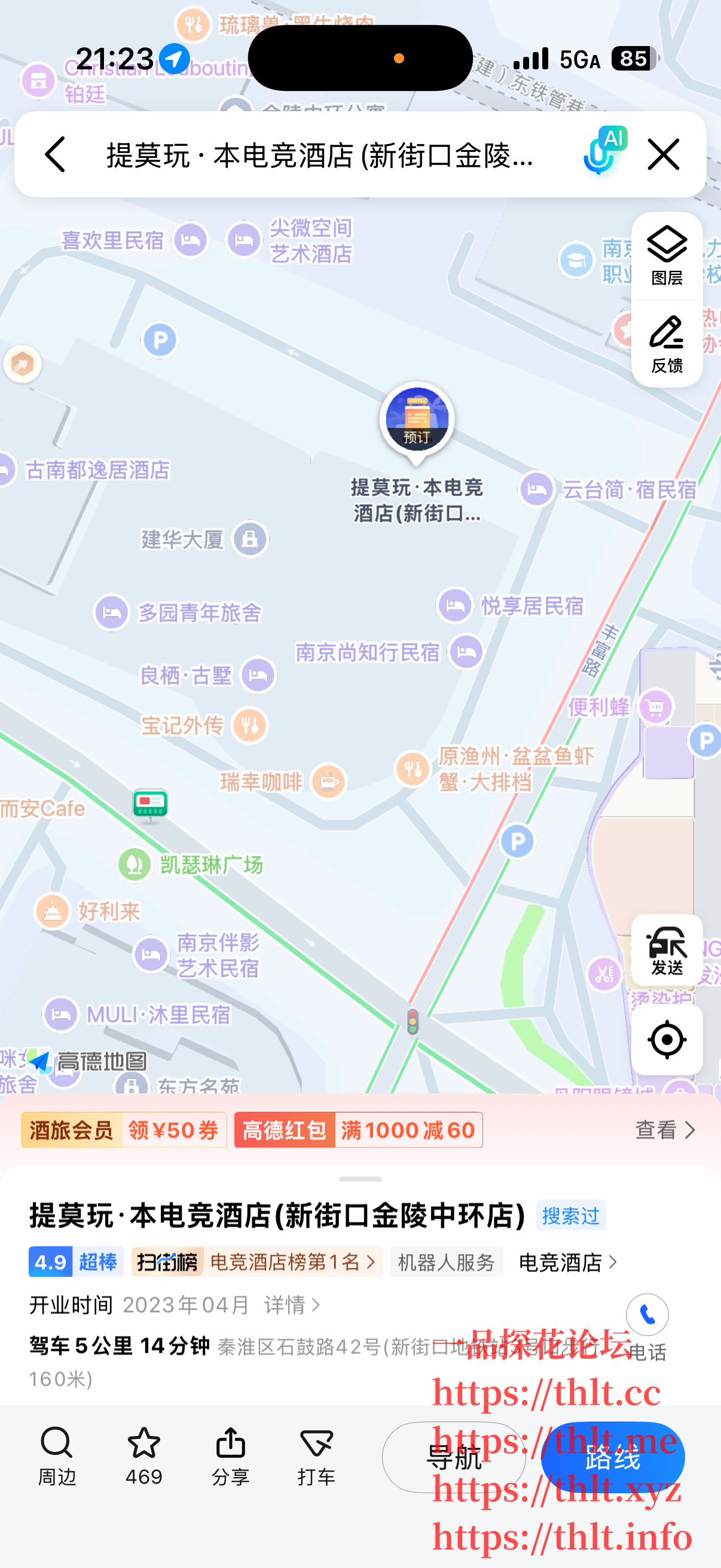
Task: Call the hotel via 电话 icon
Action: point(647,1316)
